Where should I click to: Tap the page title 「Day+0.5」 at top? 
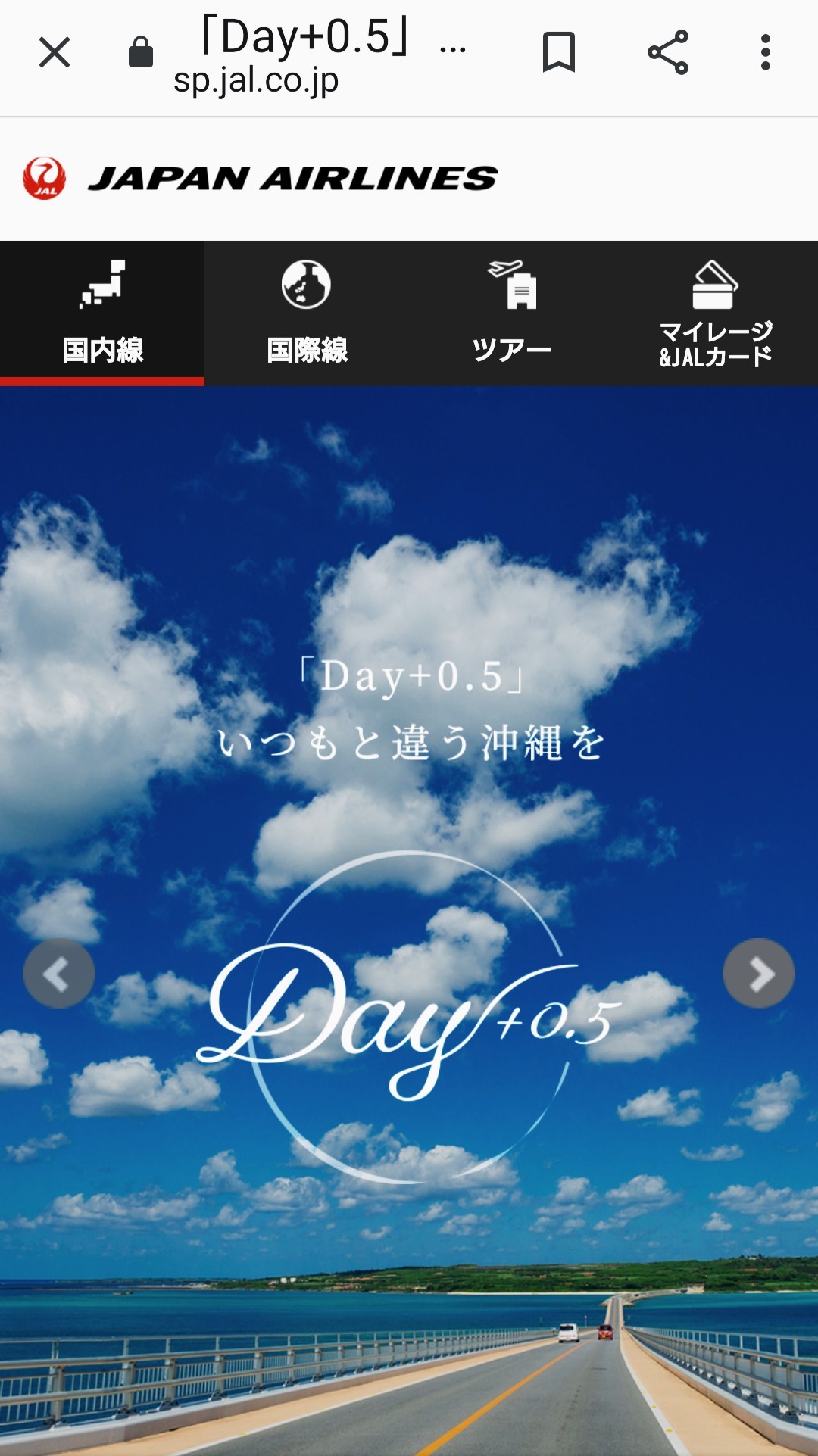pos(318,42)
